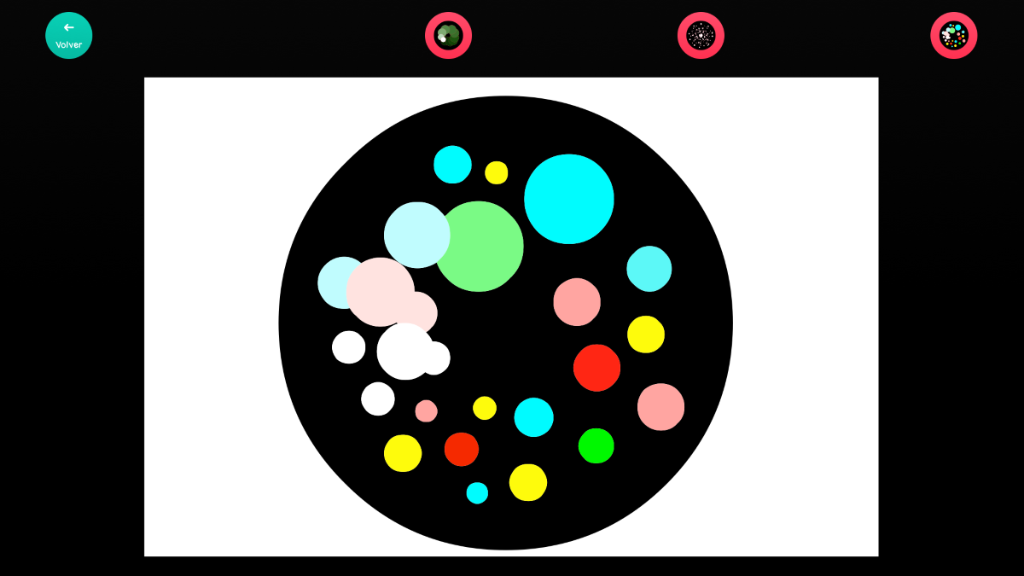Viewport: 1024px width, 576px height.
Task: Select the white dots pattern thumbnail
Action: click(701, 36)
